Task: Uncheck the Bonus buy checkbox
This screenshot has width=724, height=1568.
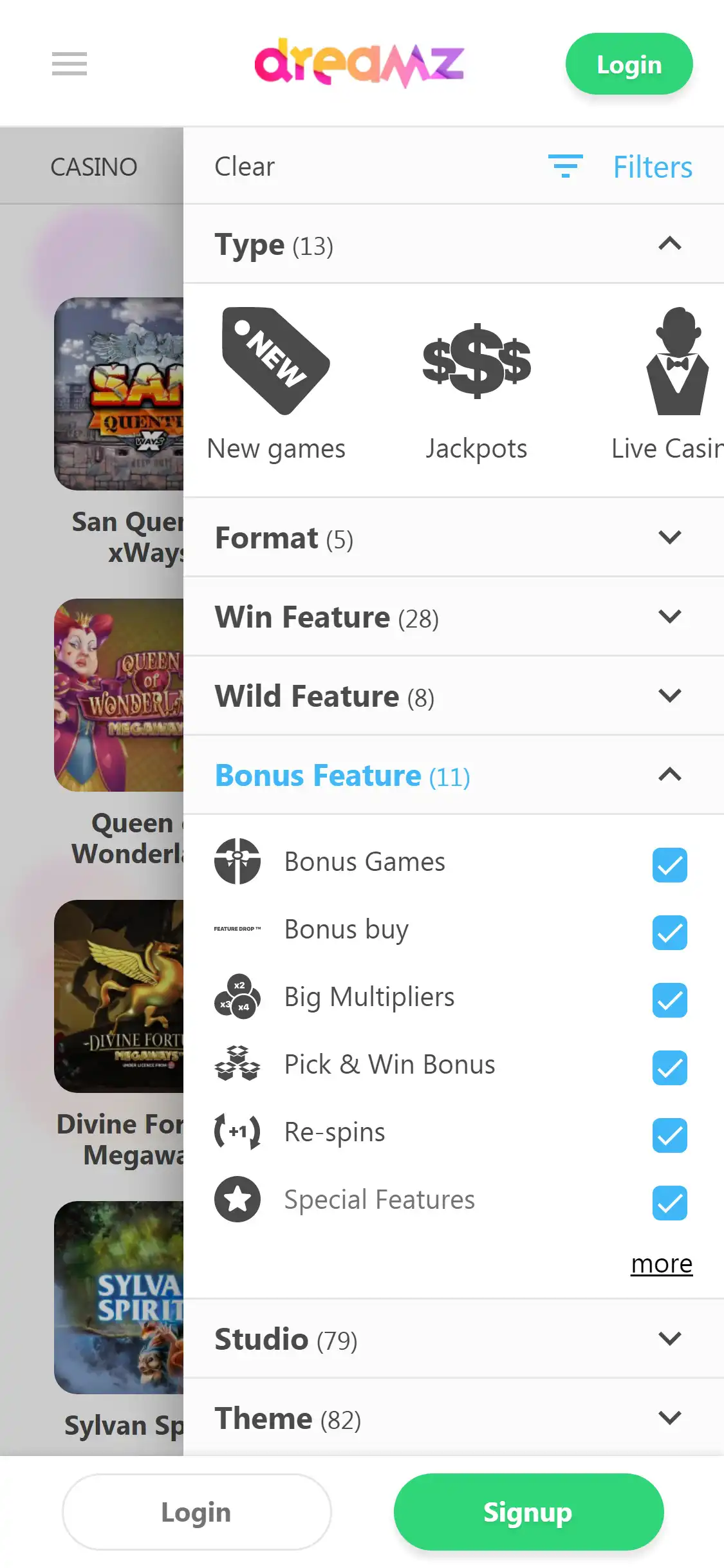Action: [669, 932]
